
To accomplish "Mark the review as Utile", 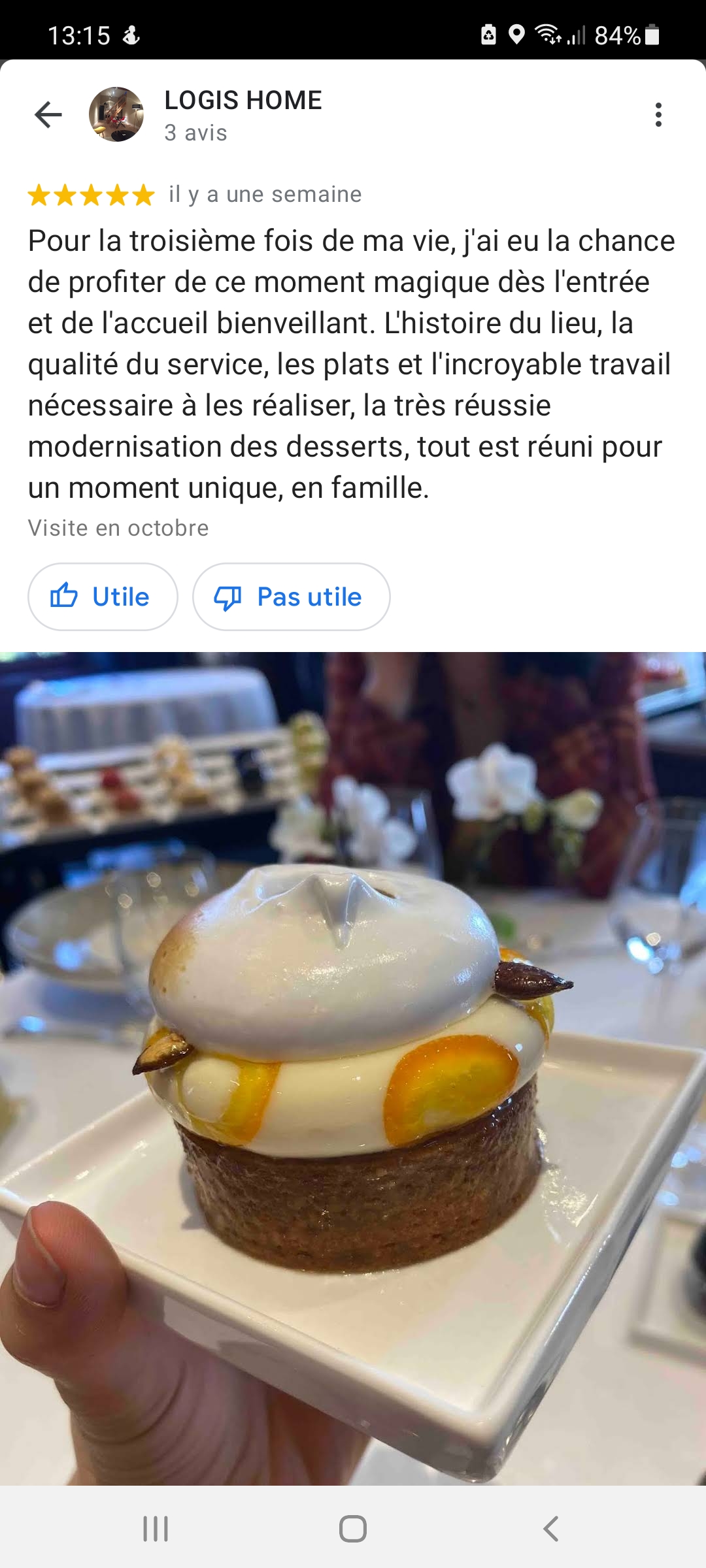I will coord(103,596).
